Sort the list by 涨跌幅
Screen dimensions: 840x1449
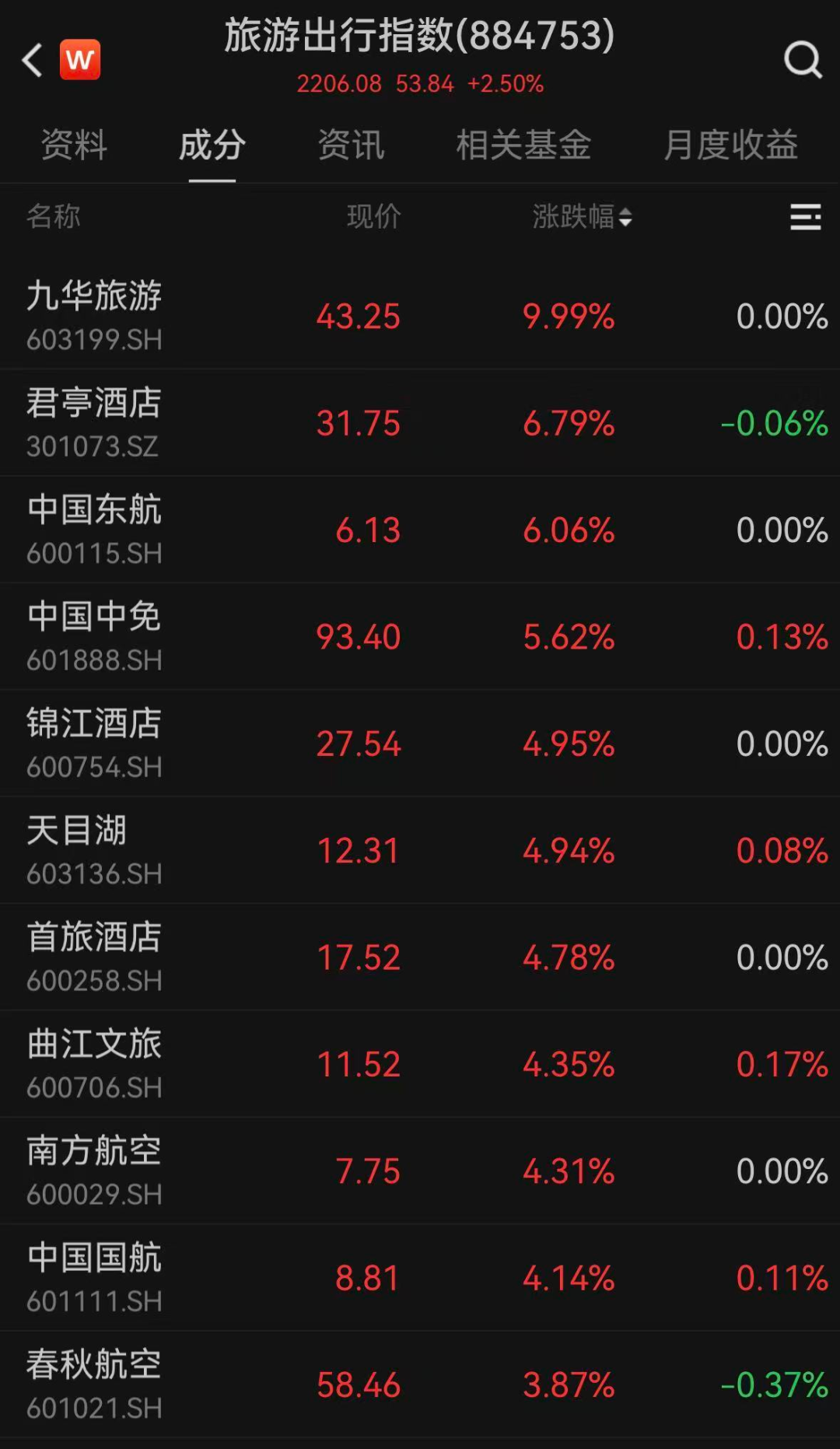pyautogui.click(x=582, y=217)
